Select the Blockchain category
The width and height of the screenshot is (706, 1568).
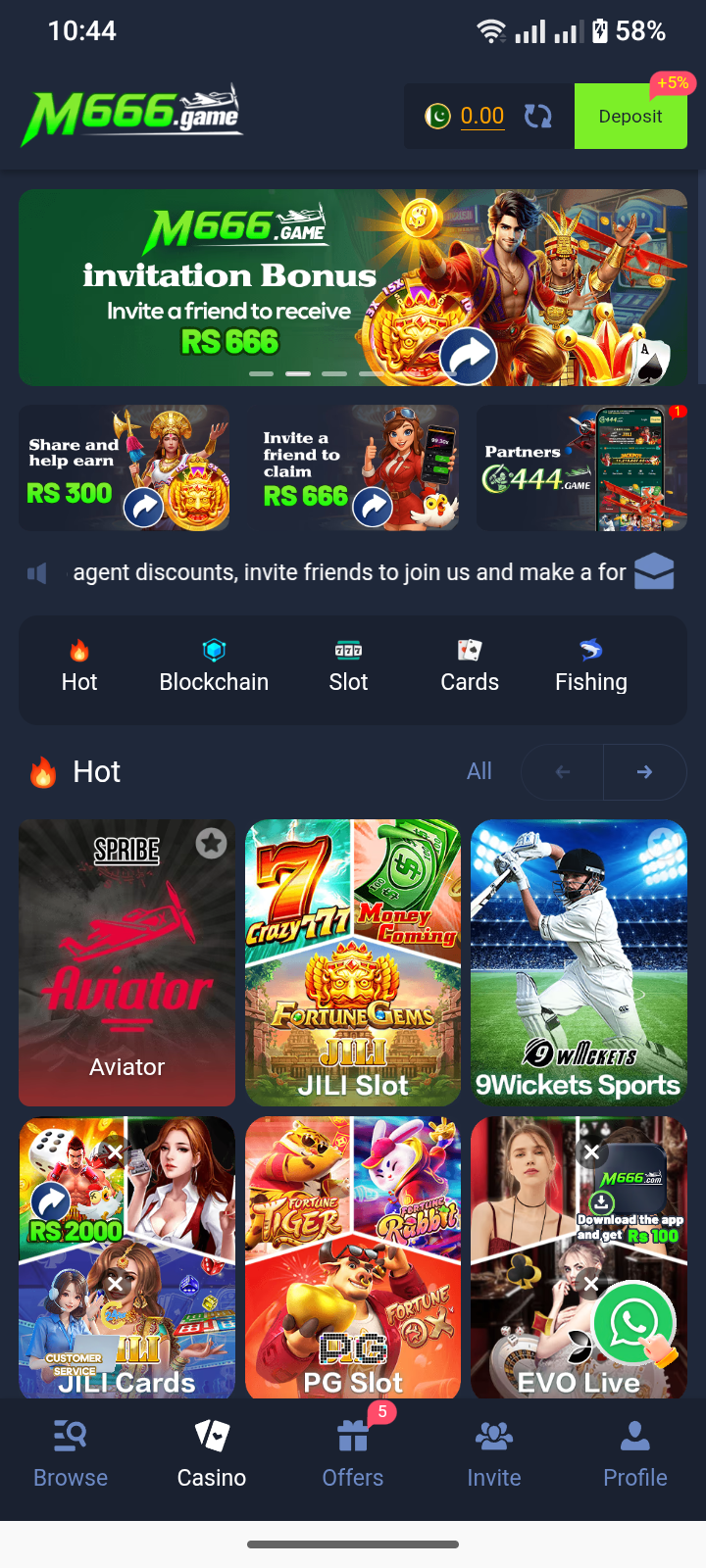pyautogui.click(x=214, y=667)
